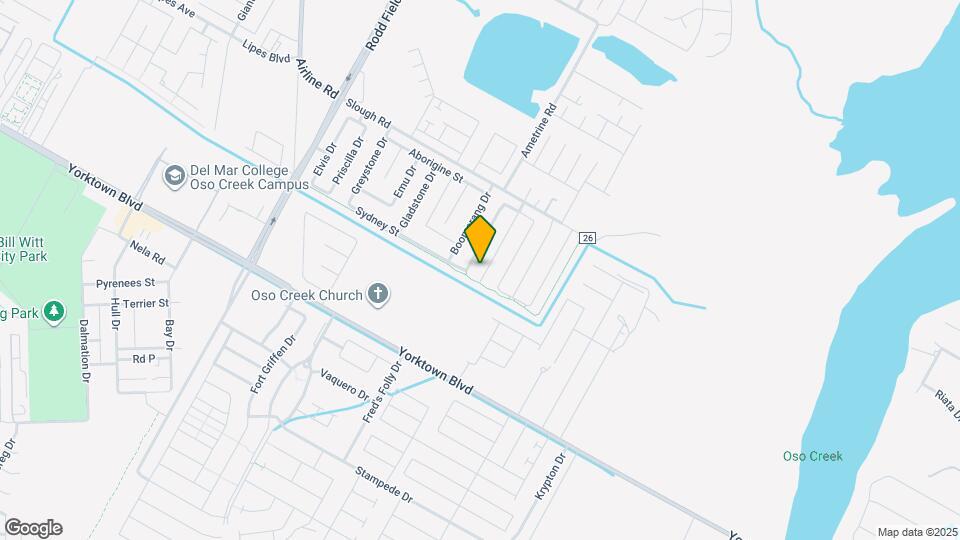Select the Oso Creek Church map pin
The image size is (960, 540).
(377, 294)
